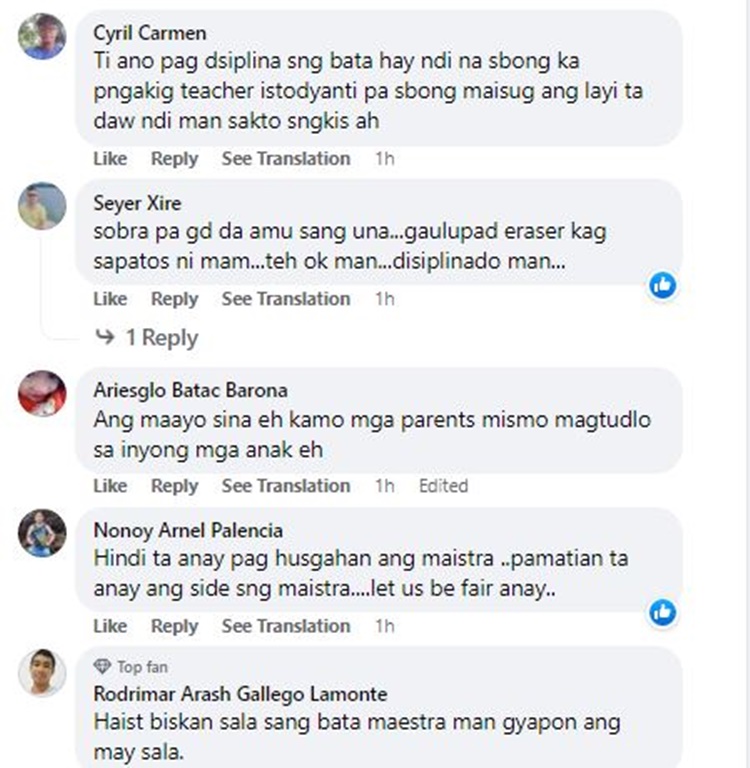Like Nonoy Arnel Palencia's comment
750x768 pixels.
click(x=110, y=626)
